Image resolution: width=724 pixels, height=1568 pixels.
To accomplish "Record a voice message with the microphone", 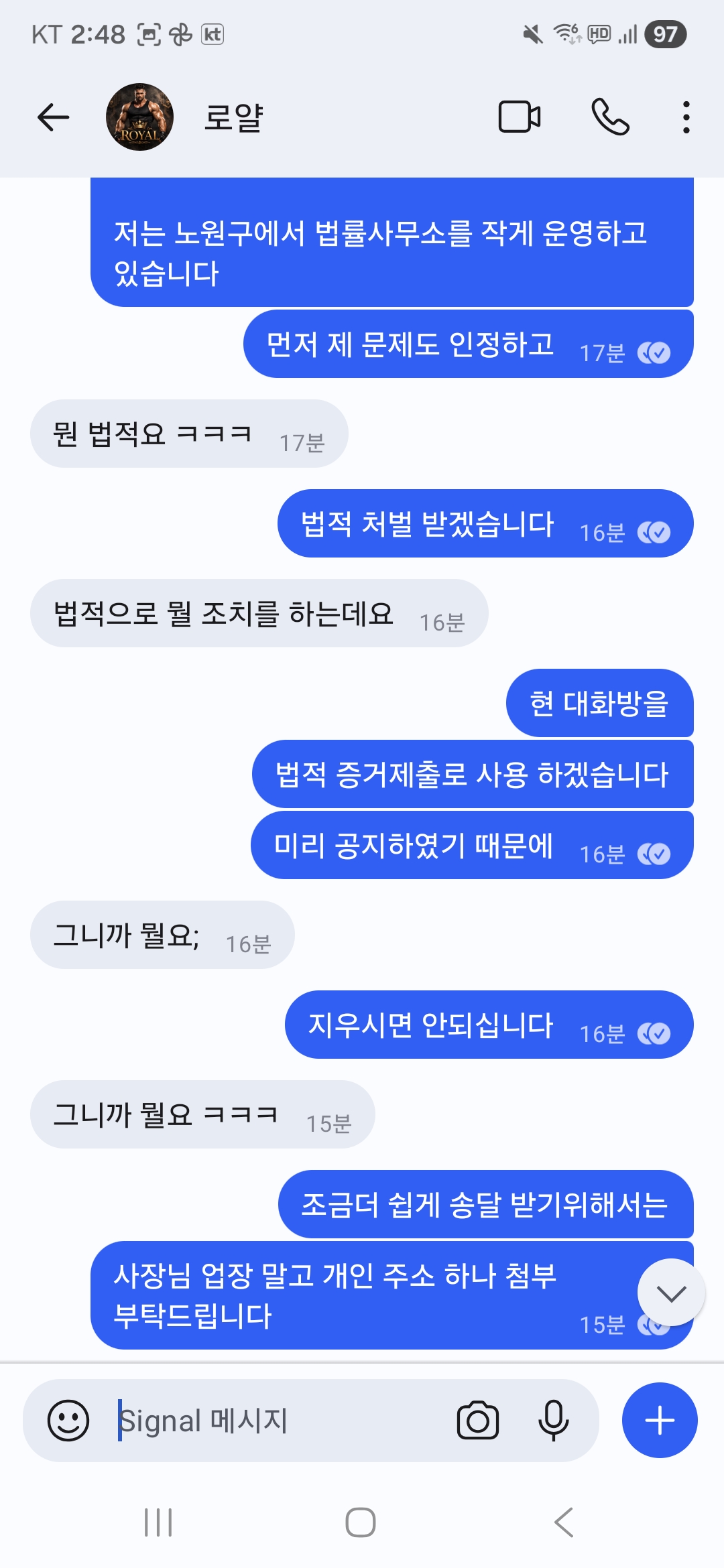I will 553,1420.
